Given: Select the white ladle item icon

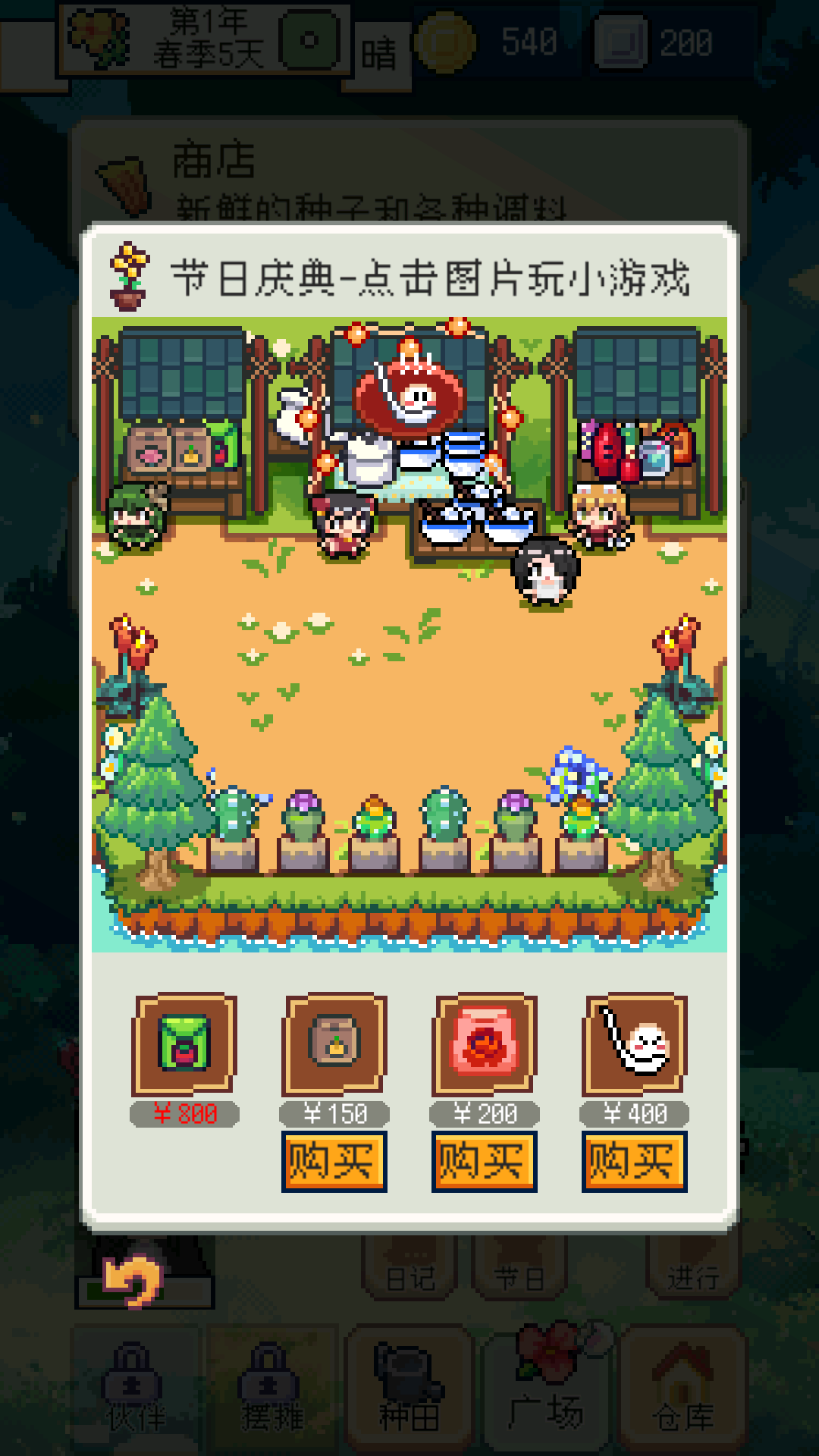Looking at the screenshot, I should click(635, 1046).
